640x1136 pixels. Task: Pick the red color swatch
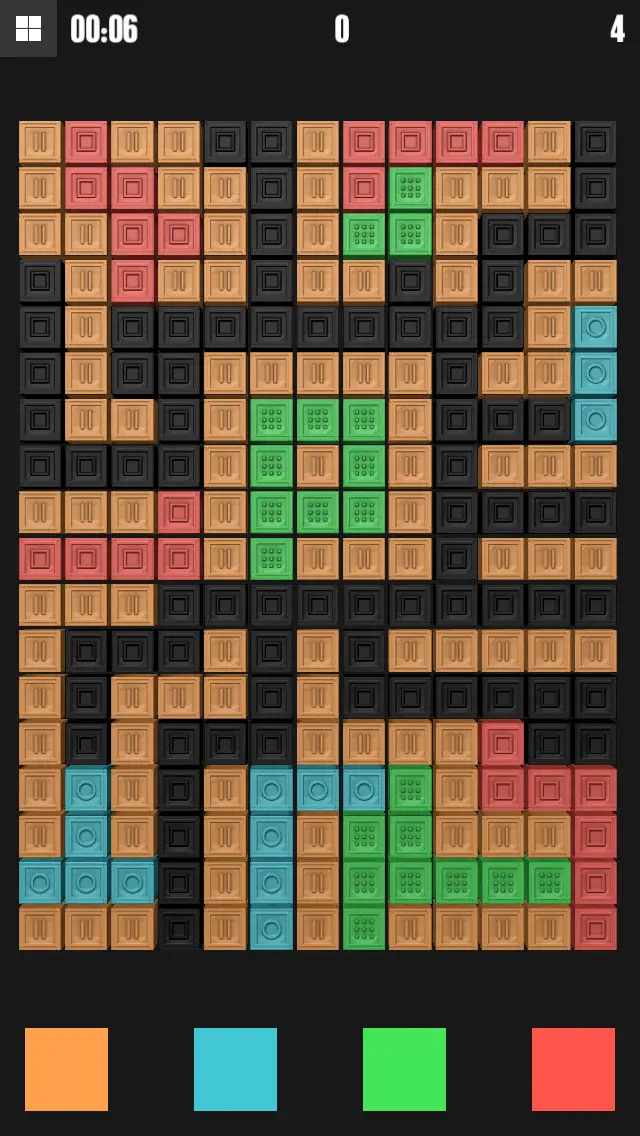coord(573,1069)
